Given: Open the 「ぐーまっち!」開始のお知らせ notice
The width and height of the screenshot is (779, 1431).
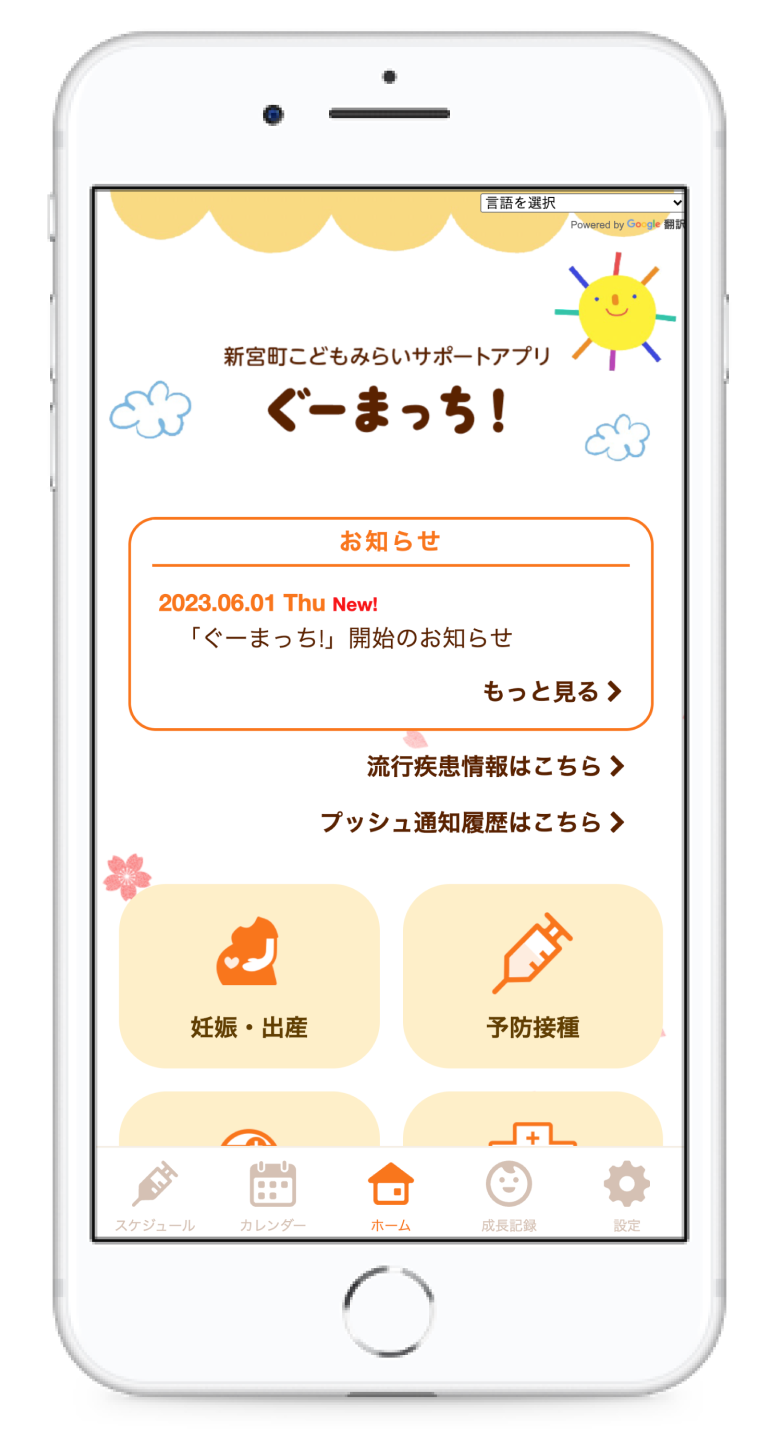Looking at the screenshot, I should 350,638.
